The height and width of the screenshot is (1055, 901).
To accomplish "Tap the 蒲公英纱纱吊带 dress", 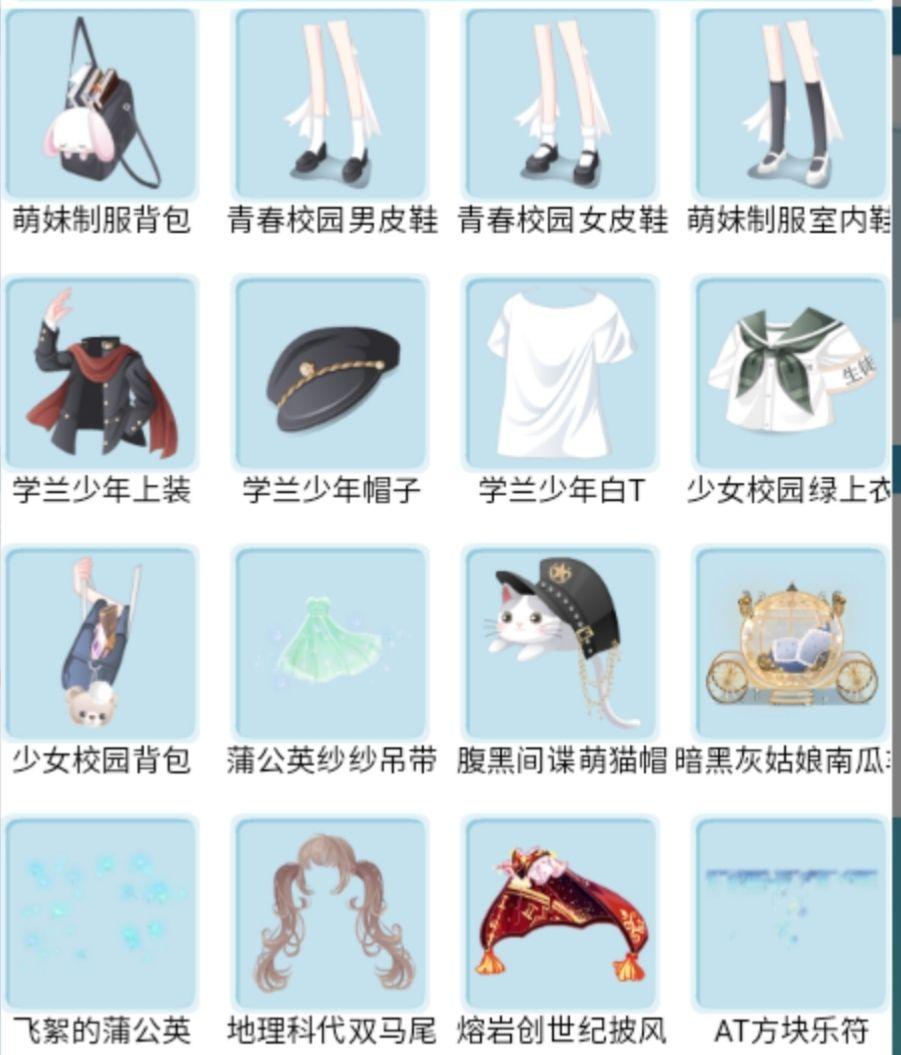I will coord(330,643).
